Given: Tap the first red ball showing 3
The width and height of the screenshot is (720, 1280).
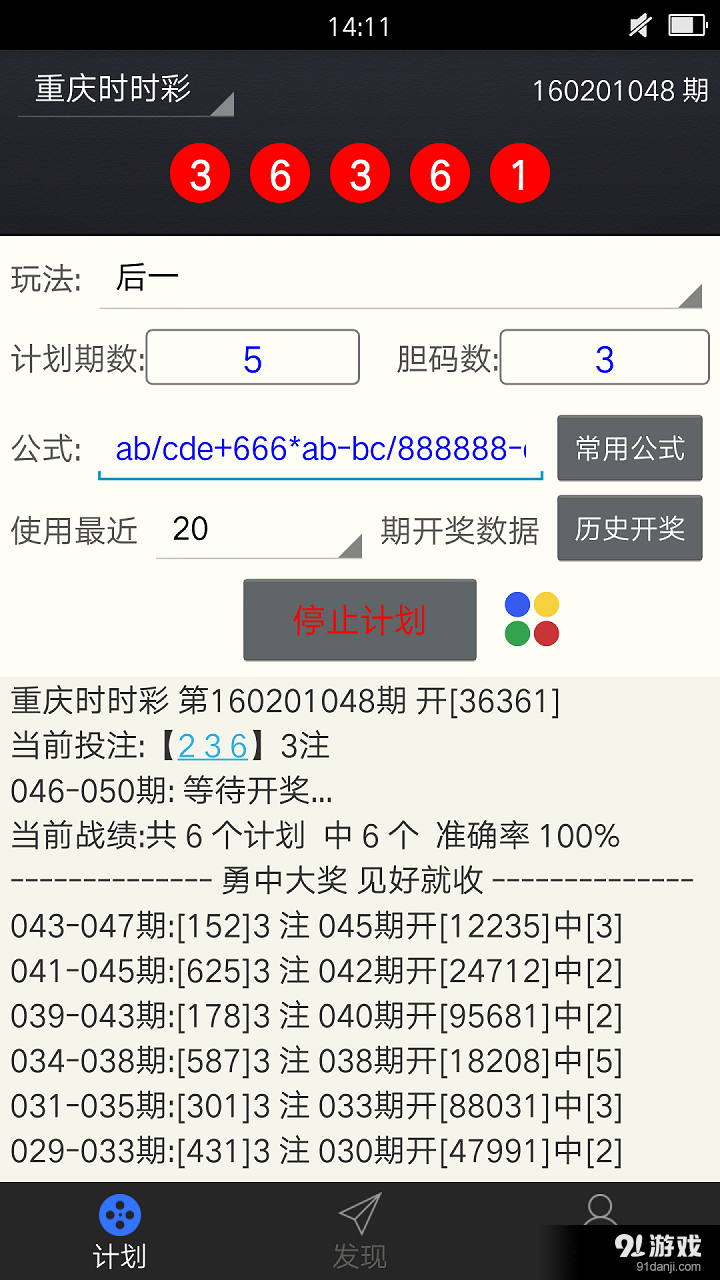Looking at the screenshot, I should tap(200, 173).
